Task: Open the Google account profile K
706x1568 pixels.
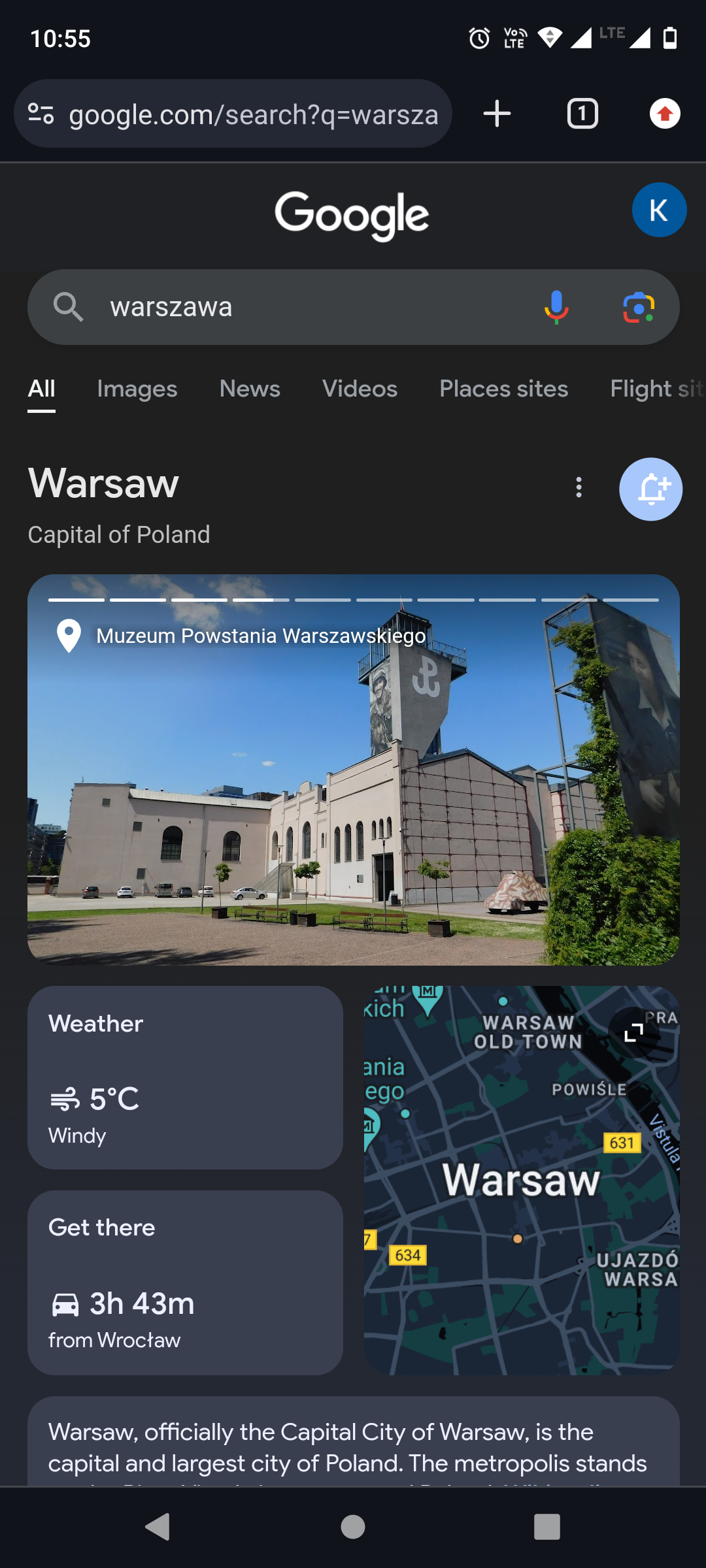Action: click(x=659, y=210)
